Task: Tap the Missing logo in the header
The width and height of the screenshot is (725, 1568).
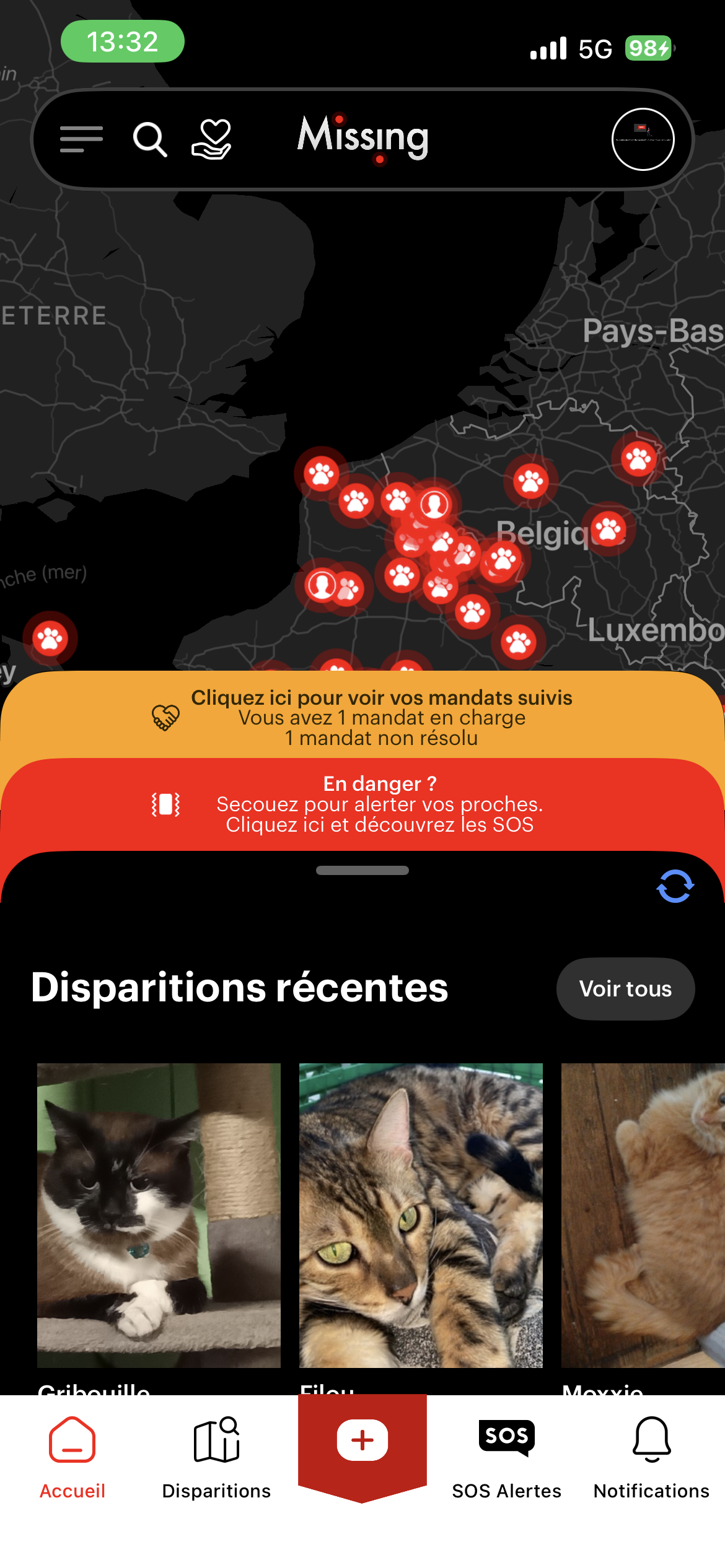Action: [362, 137]
